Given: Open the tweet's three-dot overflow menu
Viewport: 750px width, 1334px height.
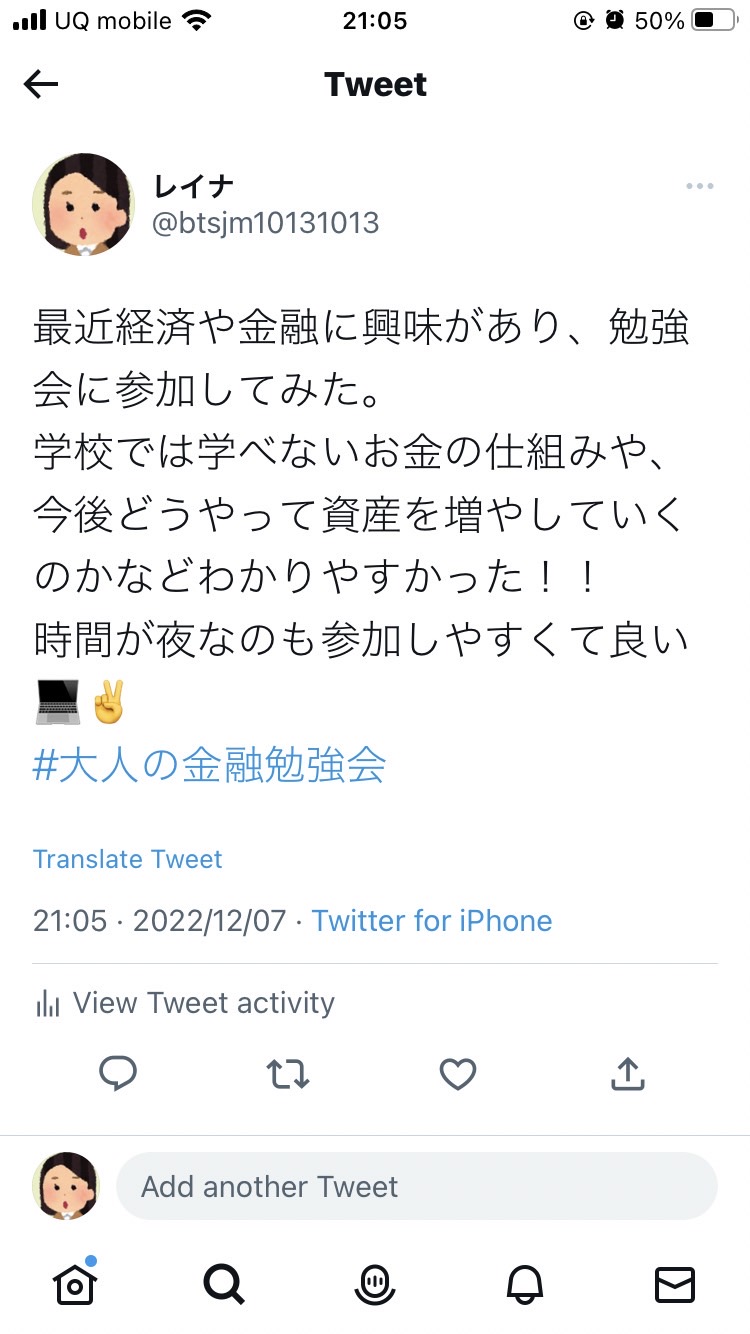Looking at the screenshot, I should pyautogui.click(x=699, y=187).
